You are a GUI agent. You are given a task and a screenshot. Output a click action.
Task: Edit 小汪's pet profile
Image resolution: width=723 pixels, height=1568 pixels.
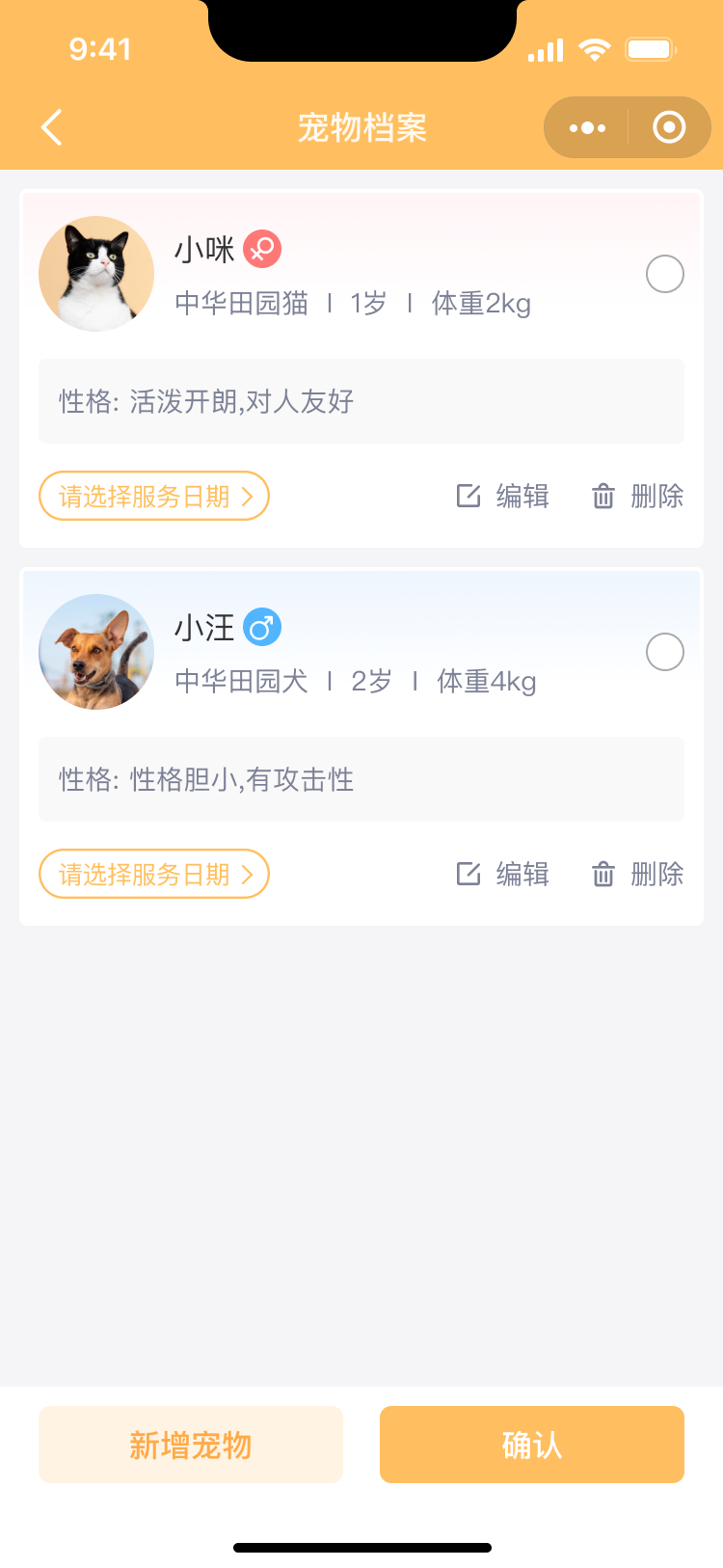pyautogui.click(x=502, y=874)
